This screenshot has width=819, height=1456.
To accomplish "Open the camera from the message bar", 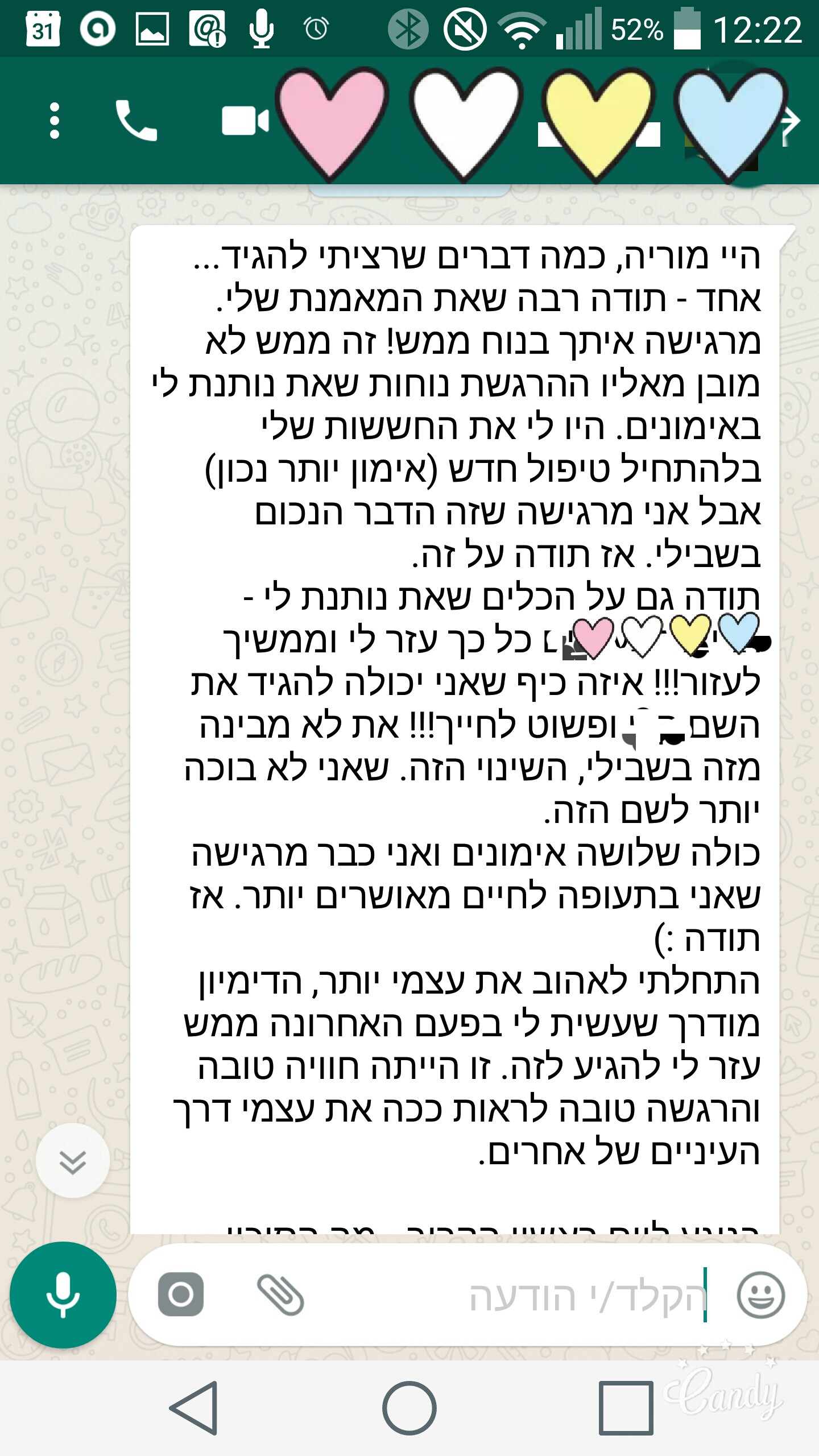I will (x=181, y=1294).
